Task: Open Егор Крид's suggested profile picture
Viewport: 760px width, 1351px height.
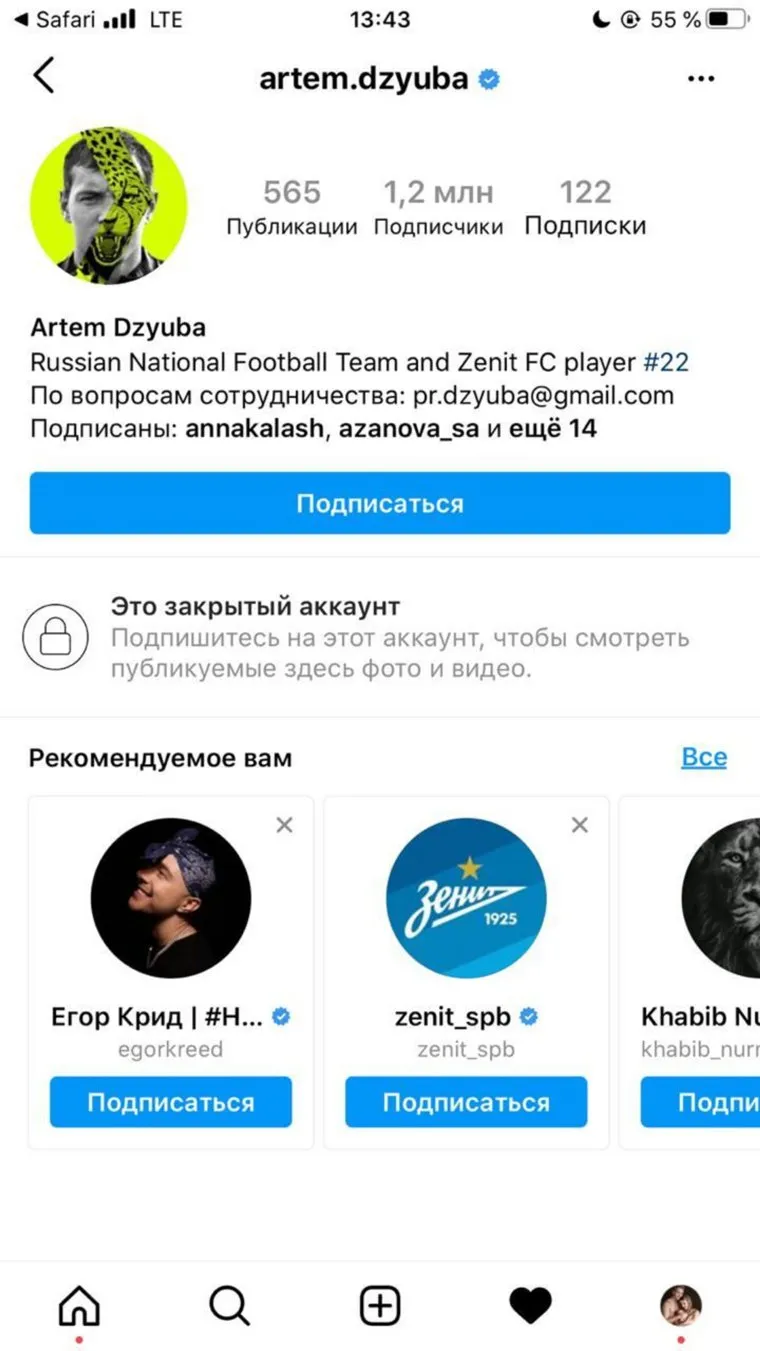Action: (x=171, y=897)
